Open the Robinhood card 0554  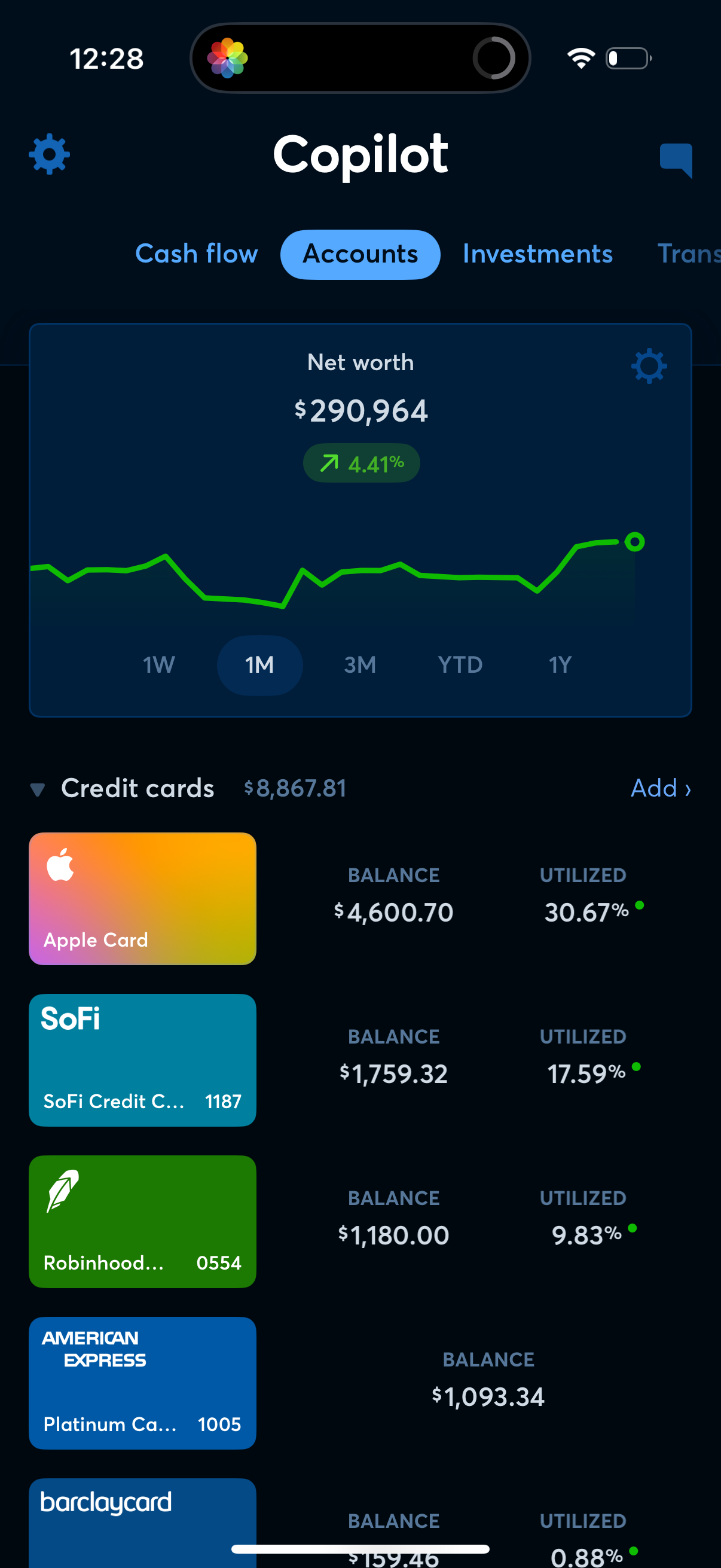click(142, 1222)
